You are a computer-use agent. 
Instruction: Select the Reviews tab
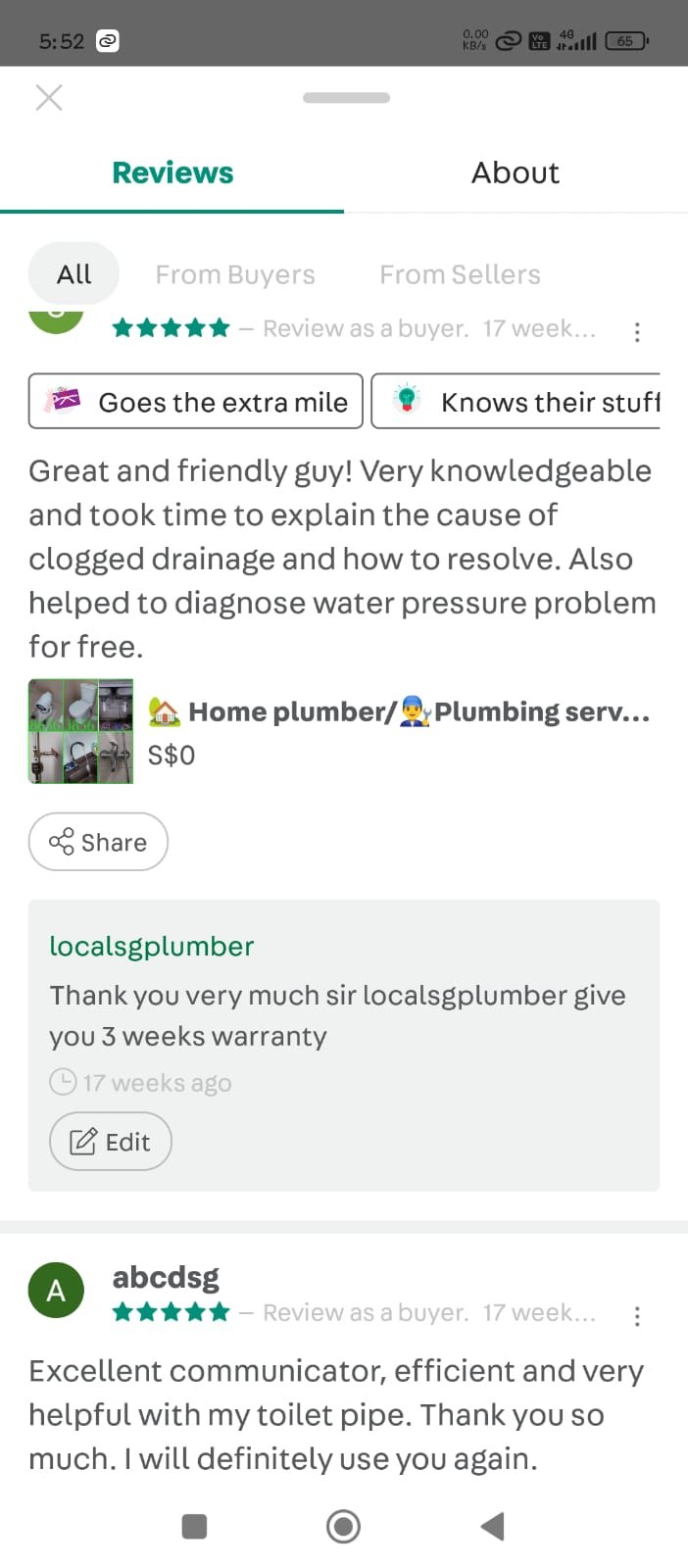point(172,172)
